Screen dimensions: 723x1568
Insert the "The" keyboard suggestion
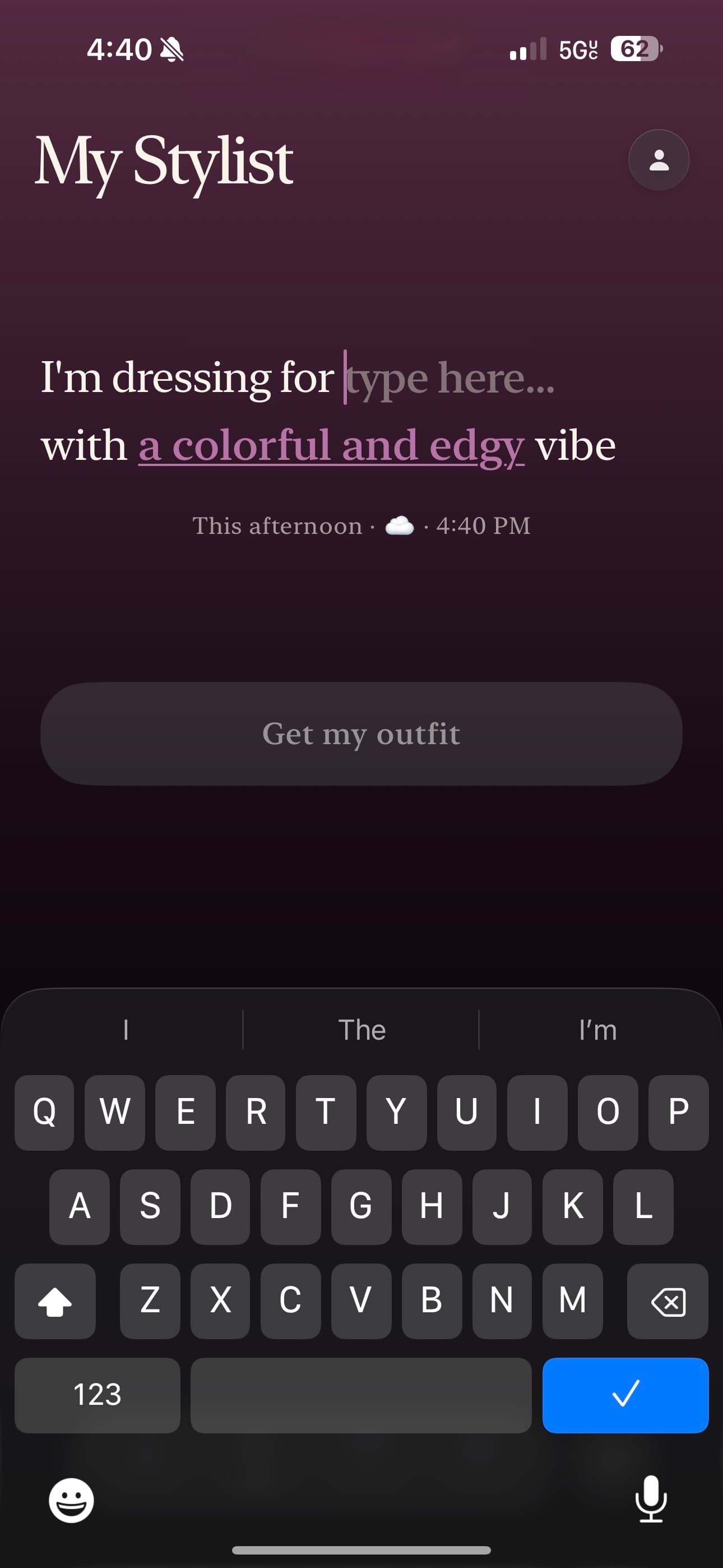point(361,1030)
